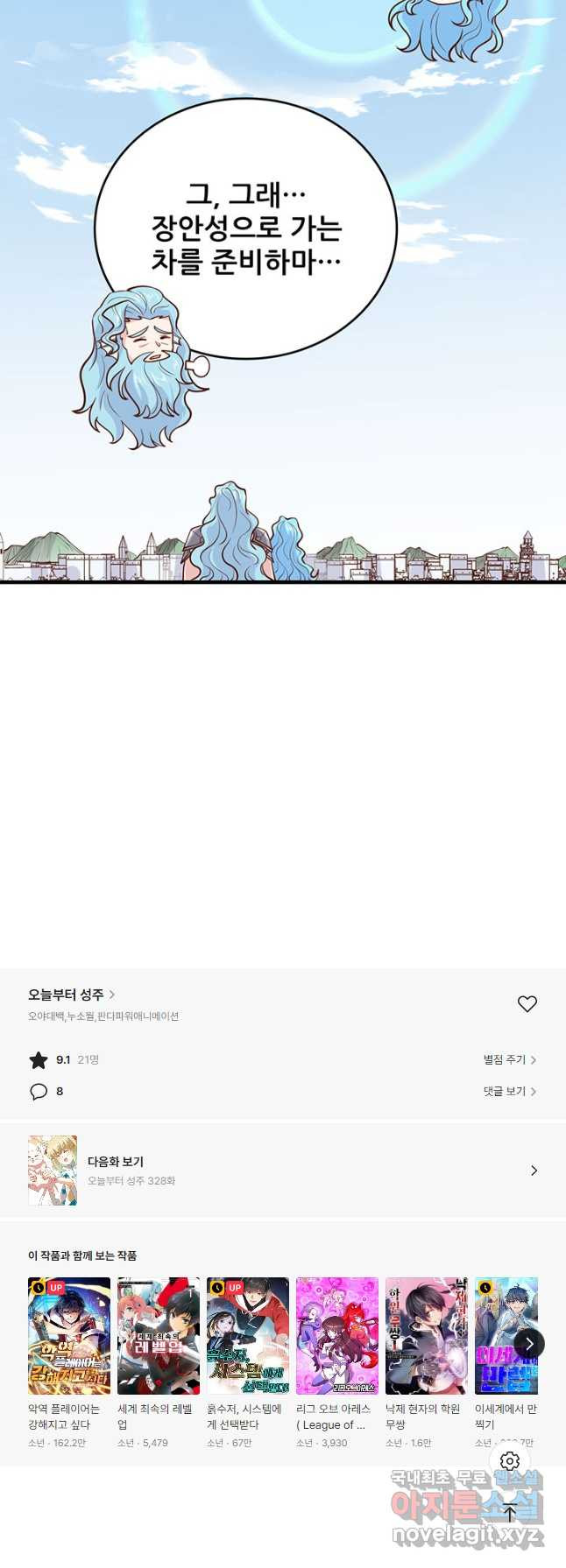Open 악역 플레이어는 강해지고 싶다 thumbnail
This screenshot has width=566, height=1568.
pos(69,1335)
